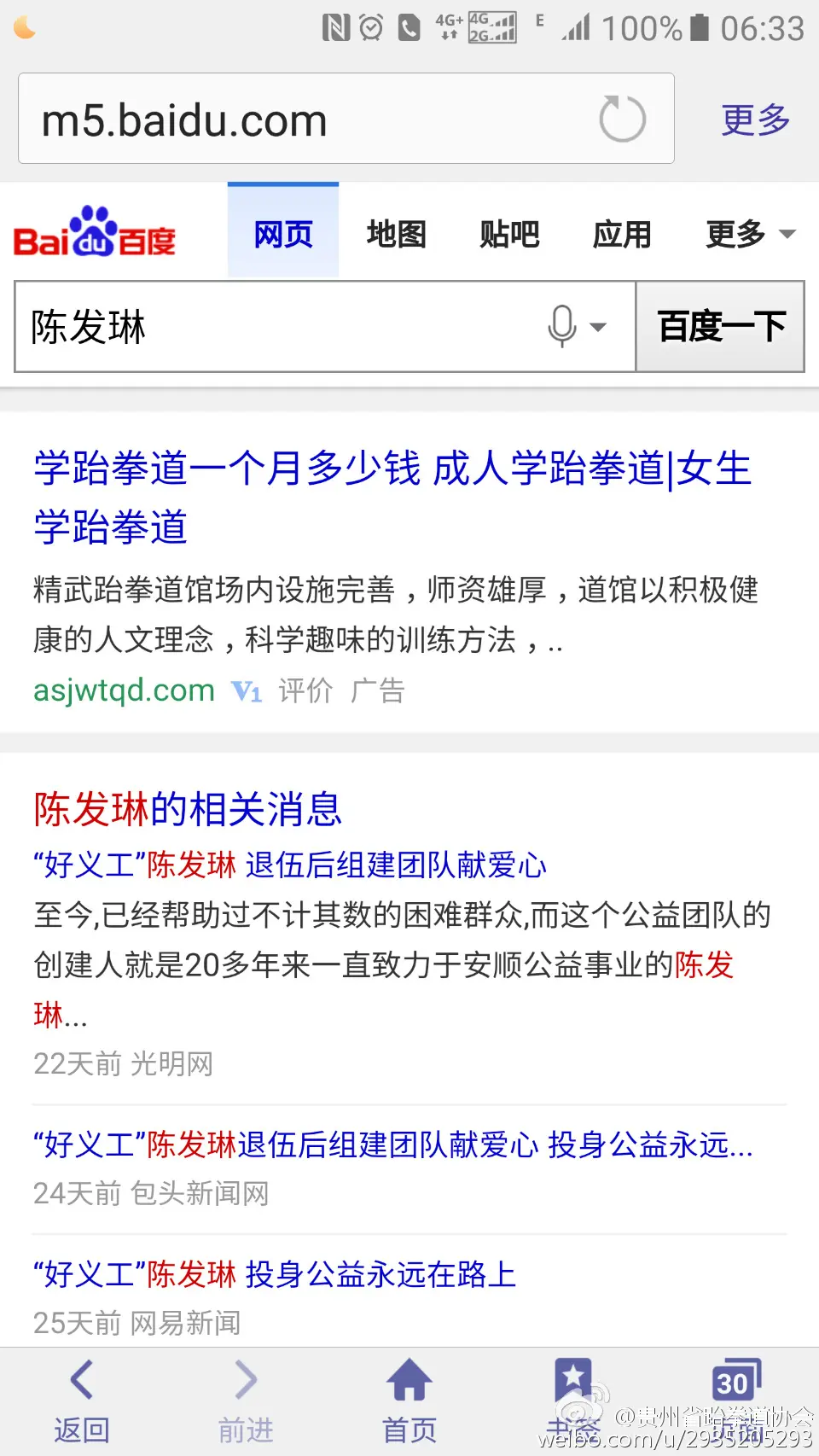This screenshot has width=819, height=1456.
Task: Go to browser 首页 home button
Action: 409,1401
